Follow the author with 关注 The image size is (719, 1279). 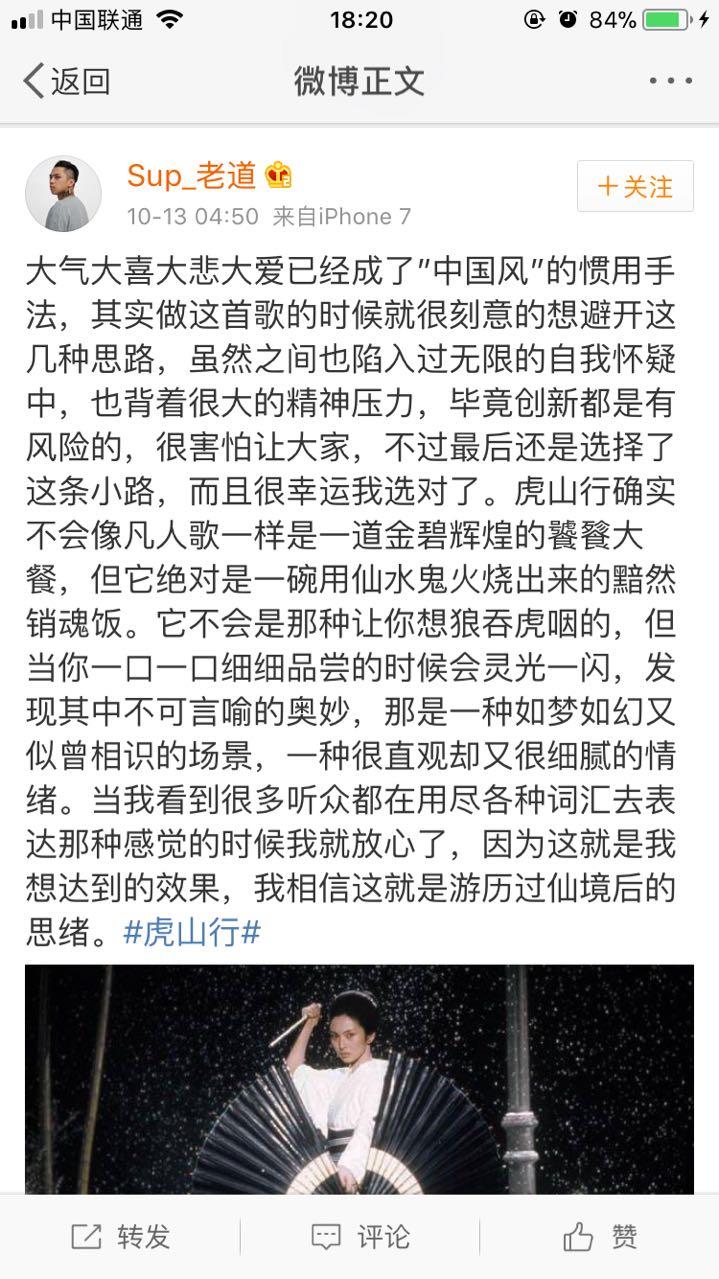[635, 186]
